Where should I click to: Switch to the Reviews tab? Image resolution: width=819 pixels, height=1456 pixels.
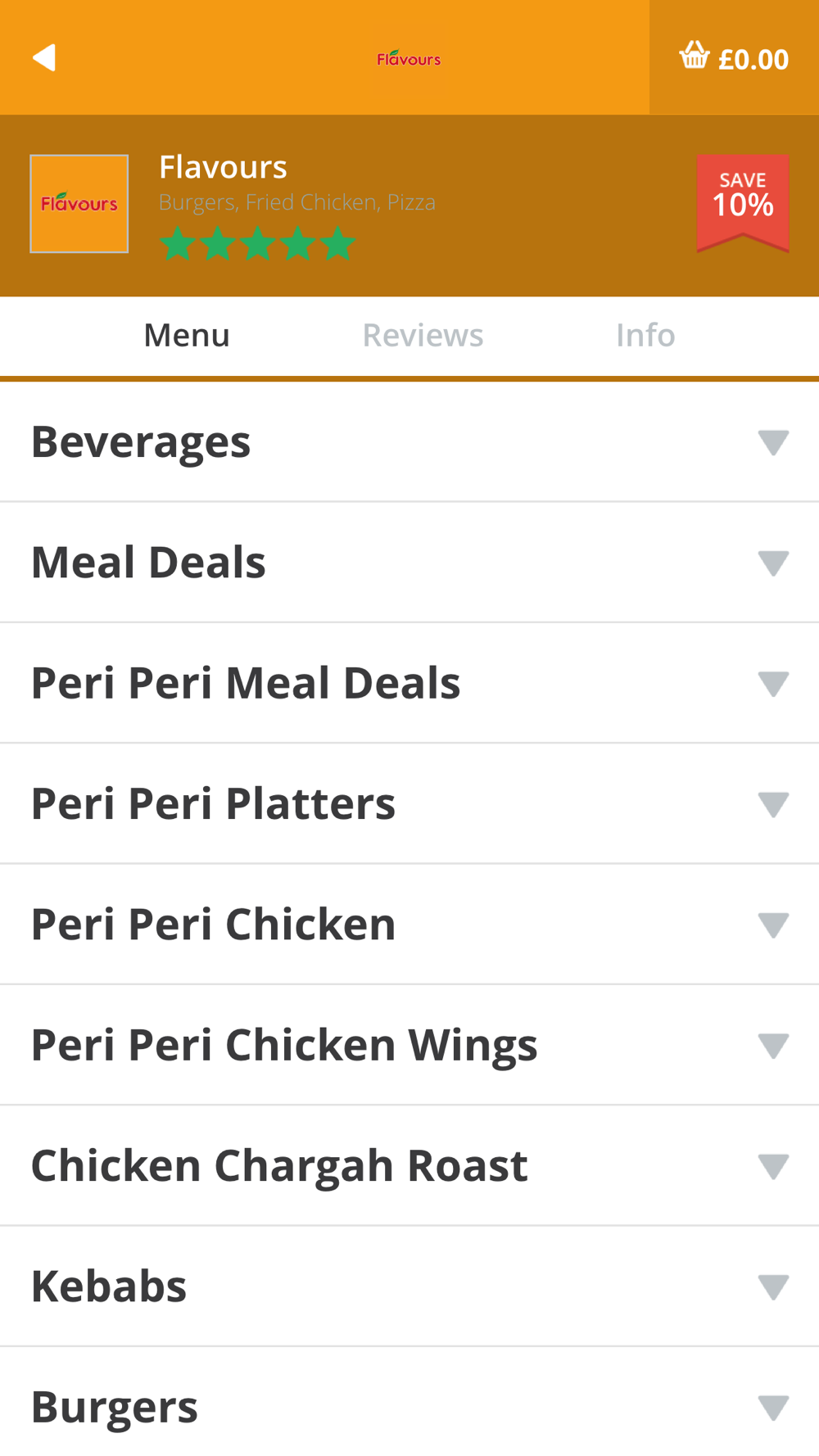click(423, 335)
